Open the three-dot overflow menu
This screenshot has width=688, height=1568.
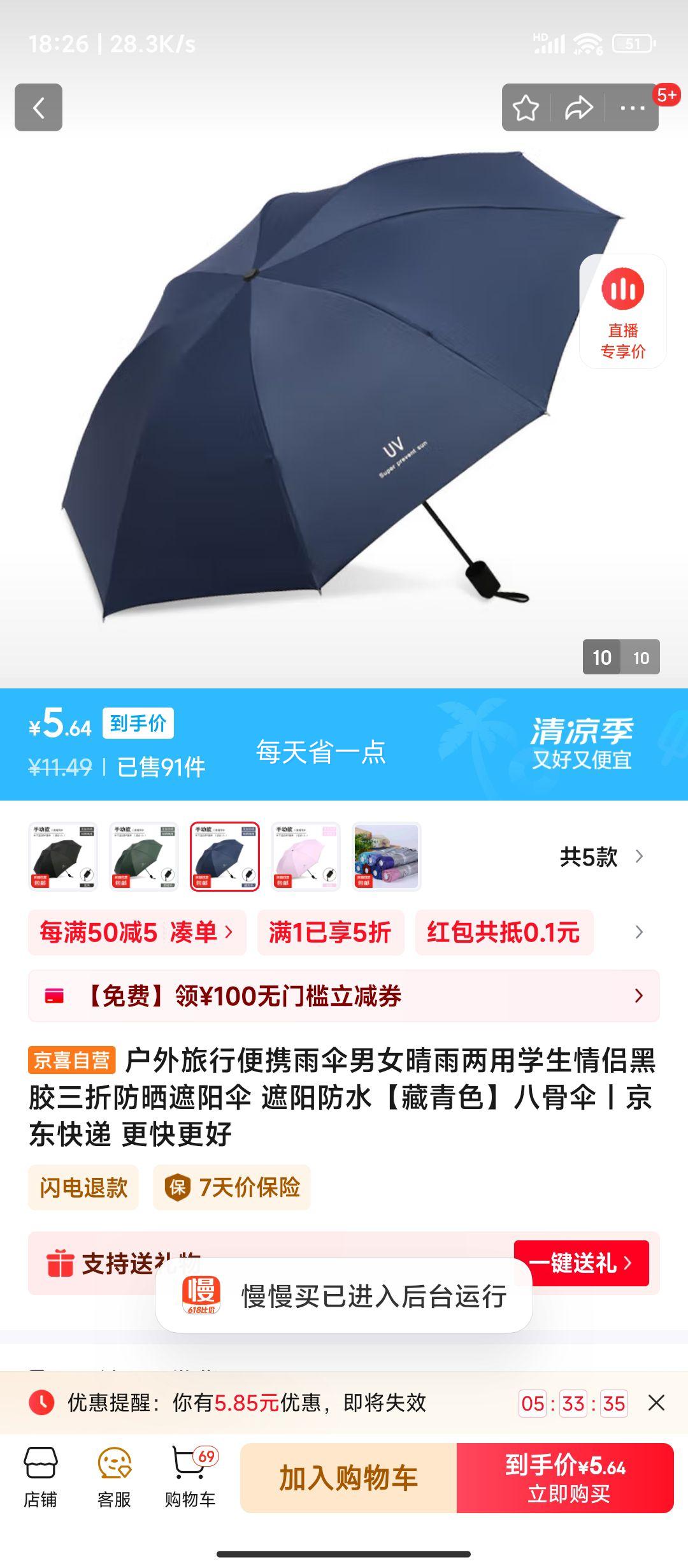[x=632, y=108]
